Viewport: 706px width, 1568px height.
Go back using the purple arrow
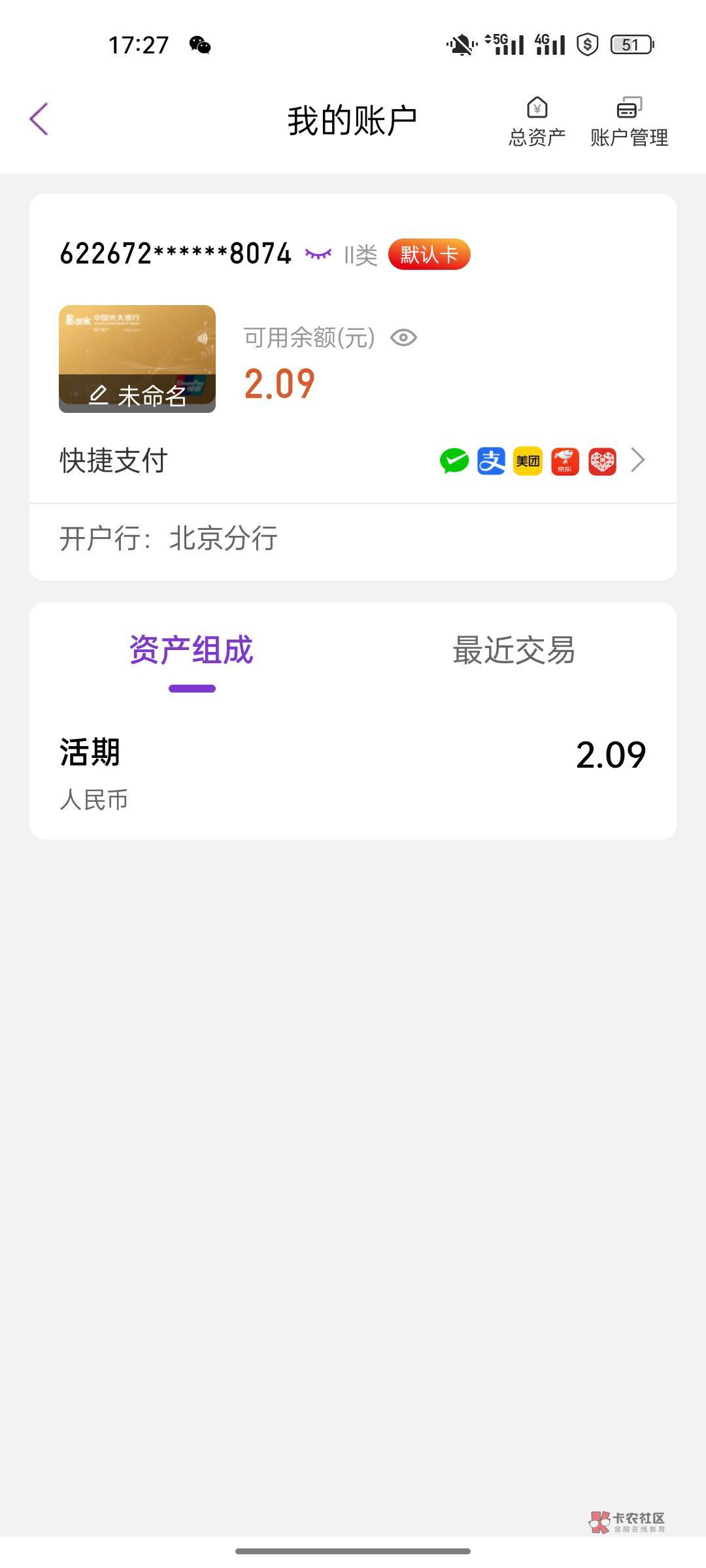[x=39, y=120]
